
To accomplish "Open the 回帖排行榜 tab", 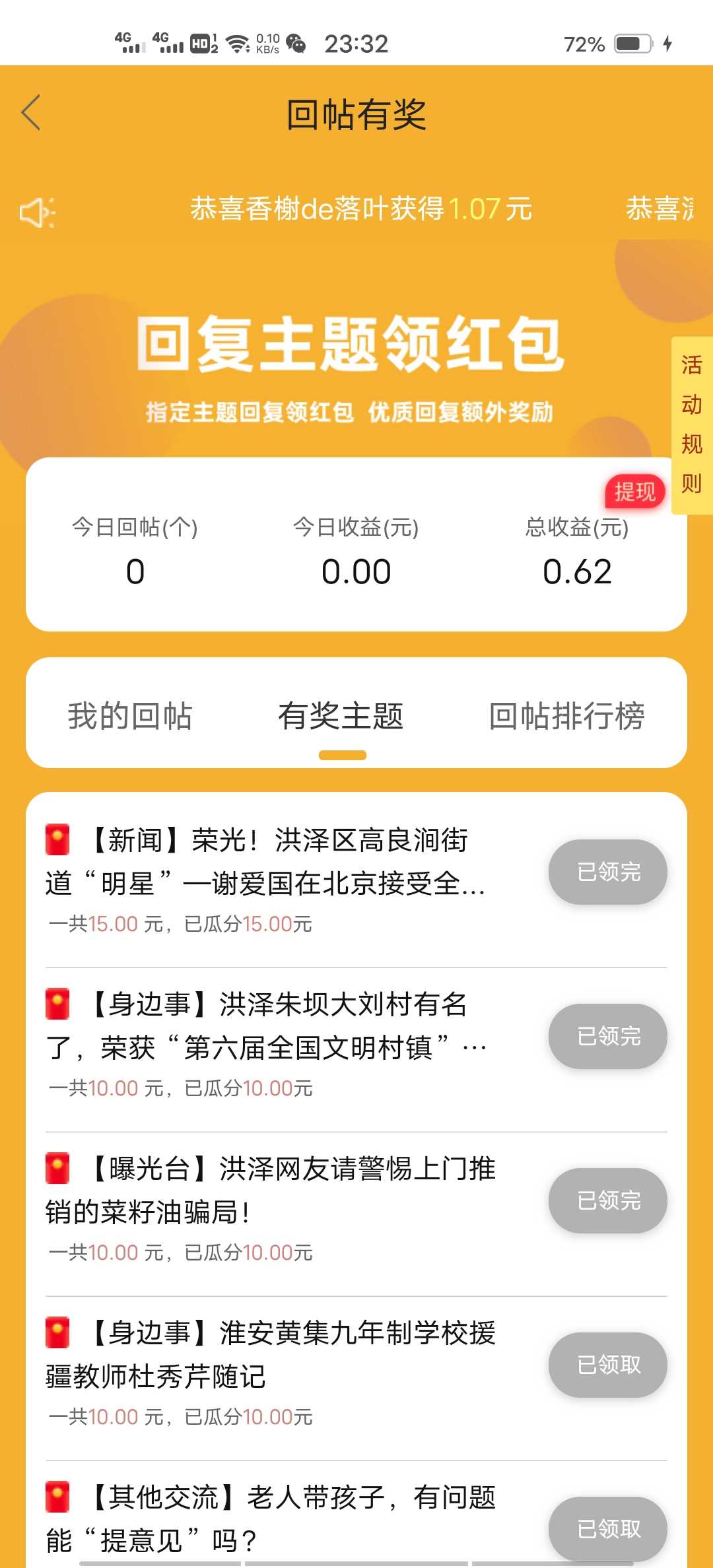I will (567, 716).
